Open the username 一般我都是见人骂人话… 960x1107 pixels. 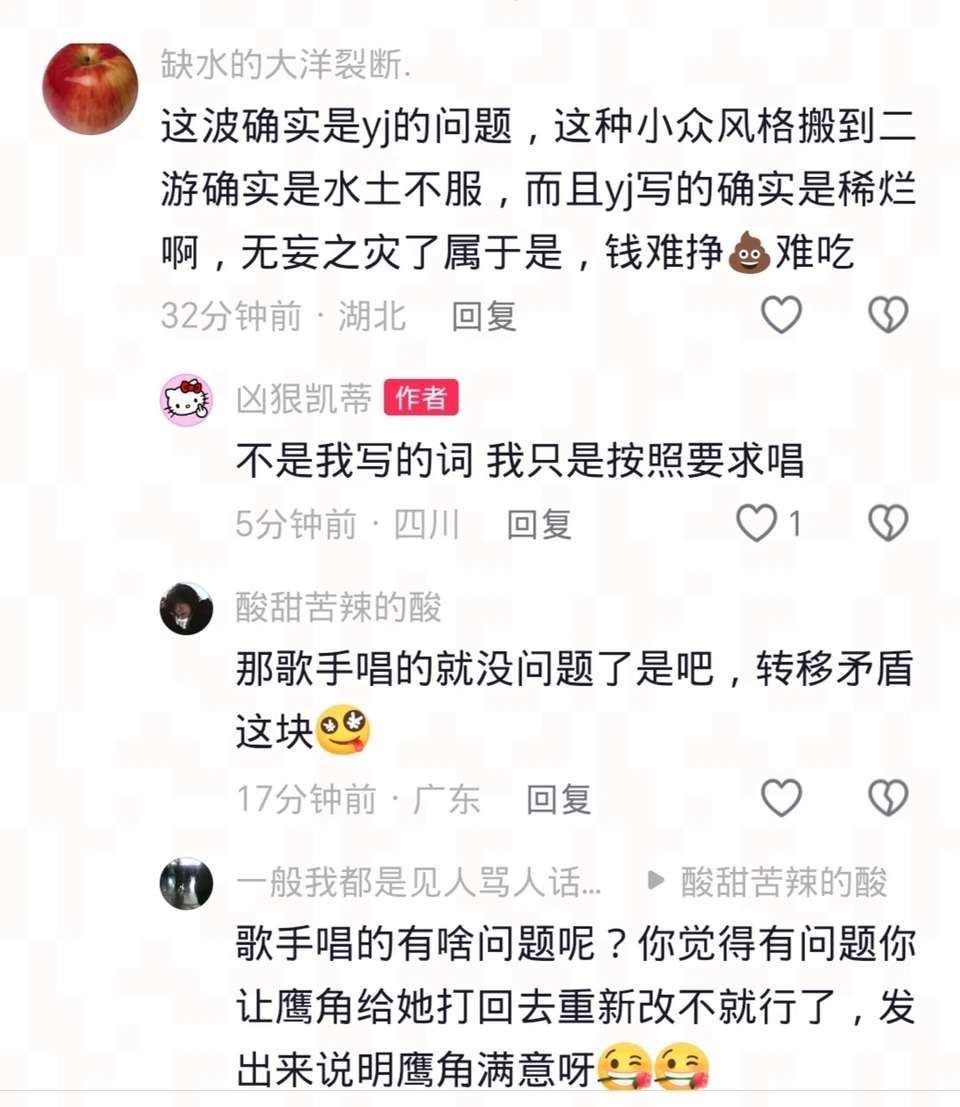pyautogui.click(x=420, y=882)
